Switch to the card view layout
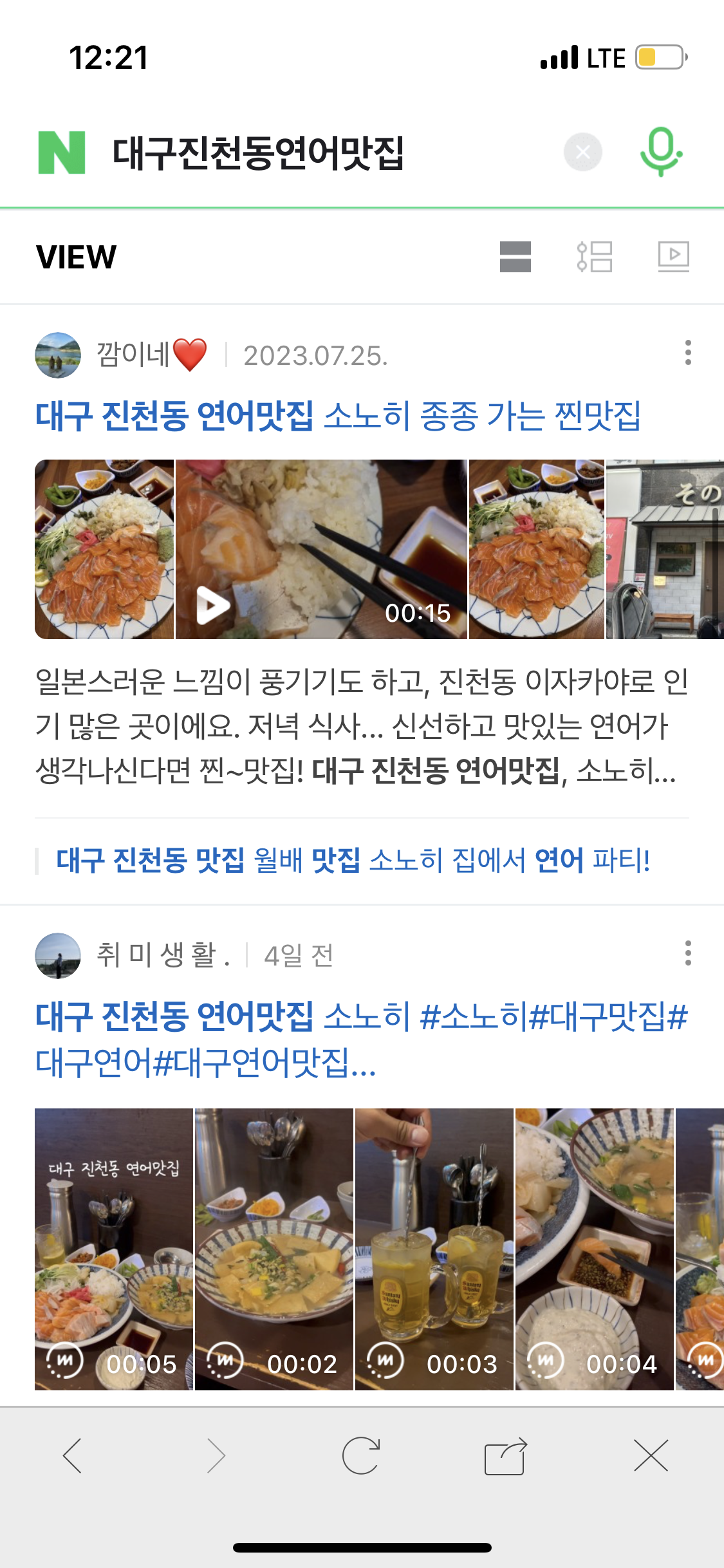Image resolution: width=724 pixels, height=1568 pixels. 515,257
